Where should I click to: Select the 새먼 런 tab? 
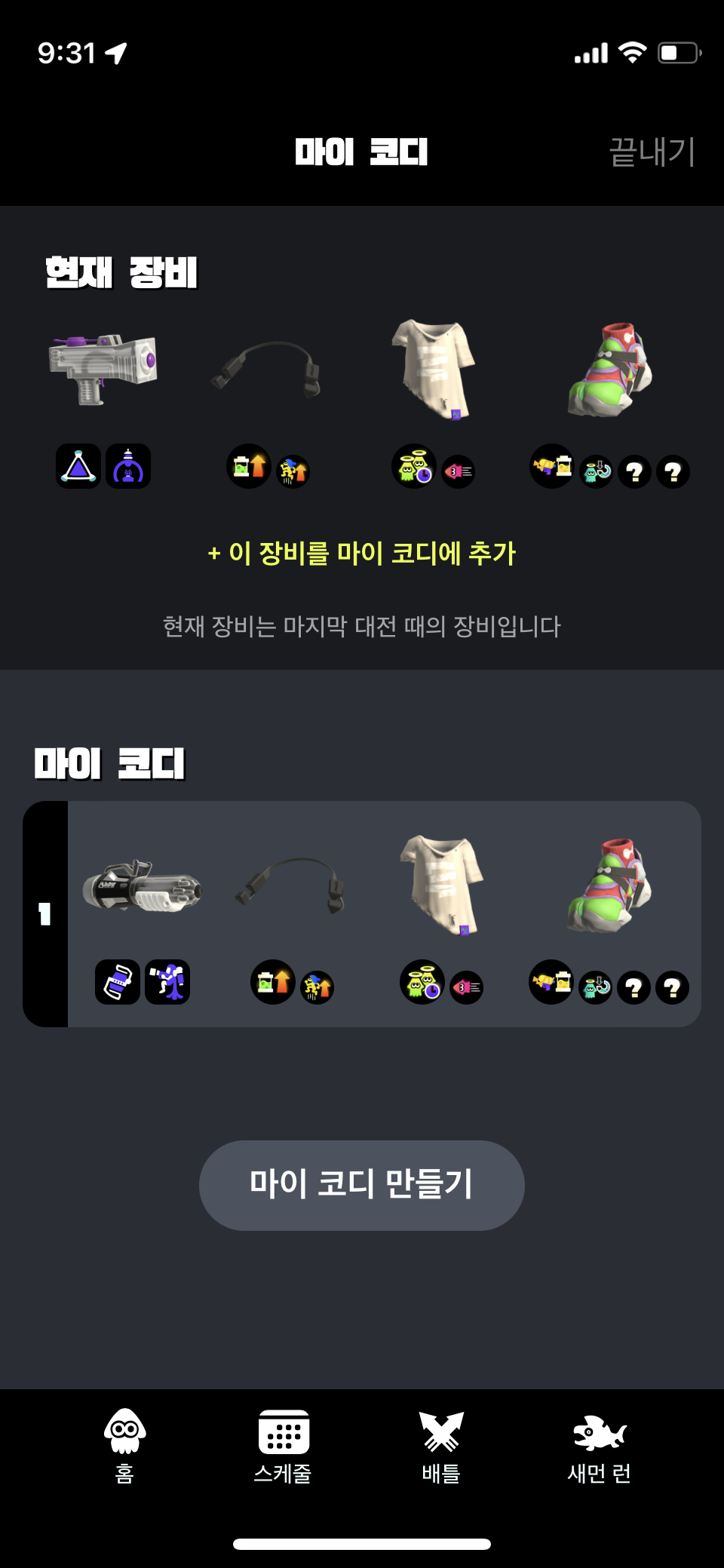[x=599, y=1446]
